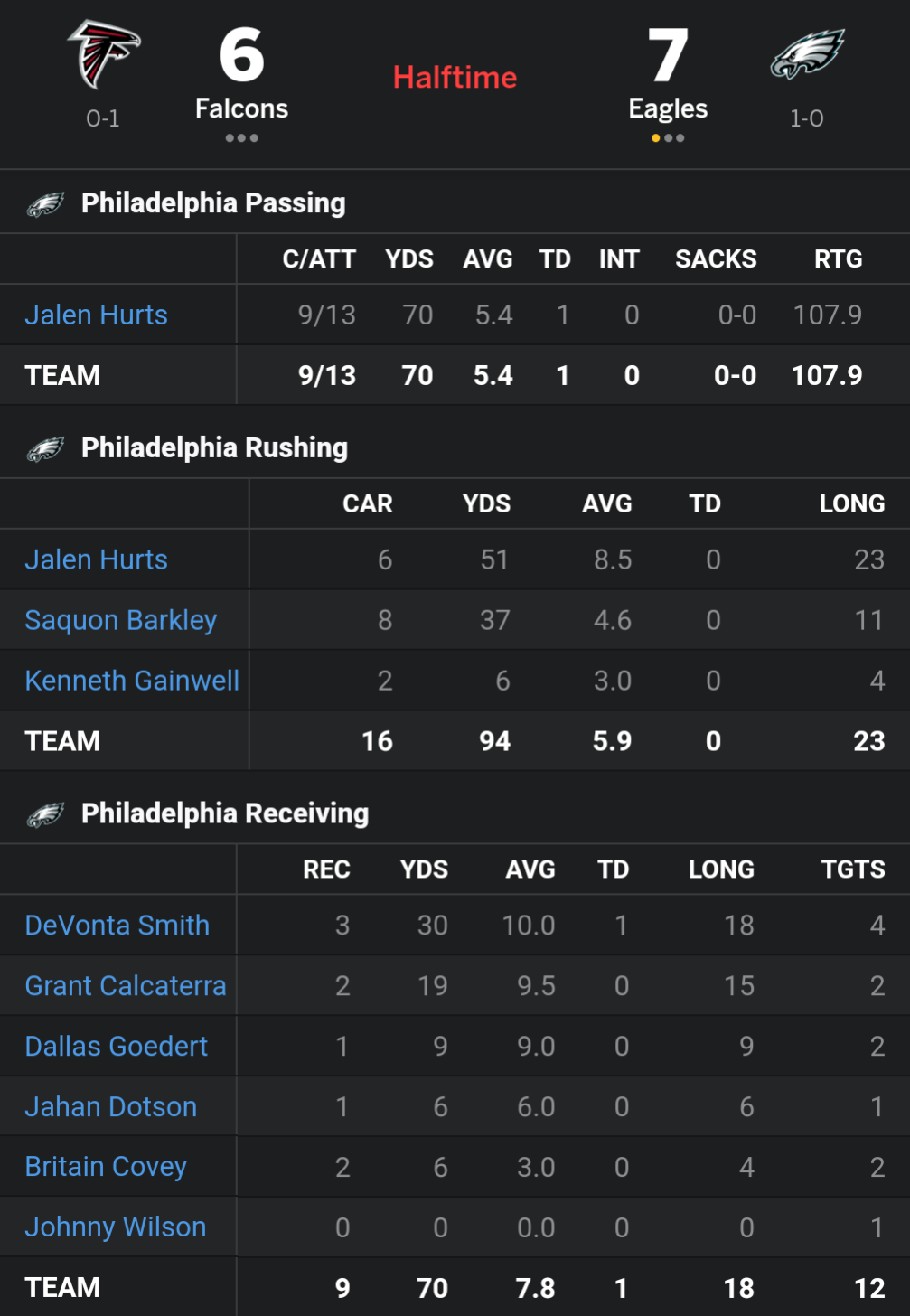This screenshot has width=910, height=1316.
Task: Open Jalen Hurts in the Passing table
Action: (x=96, y=315)
